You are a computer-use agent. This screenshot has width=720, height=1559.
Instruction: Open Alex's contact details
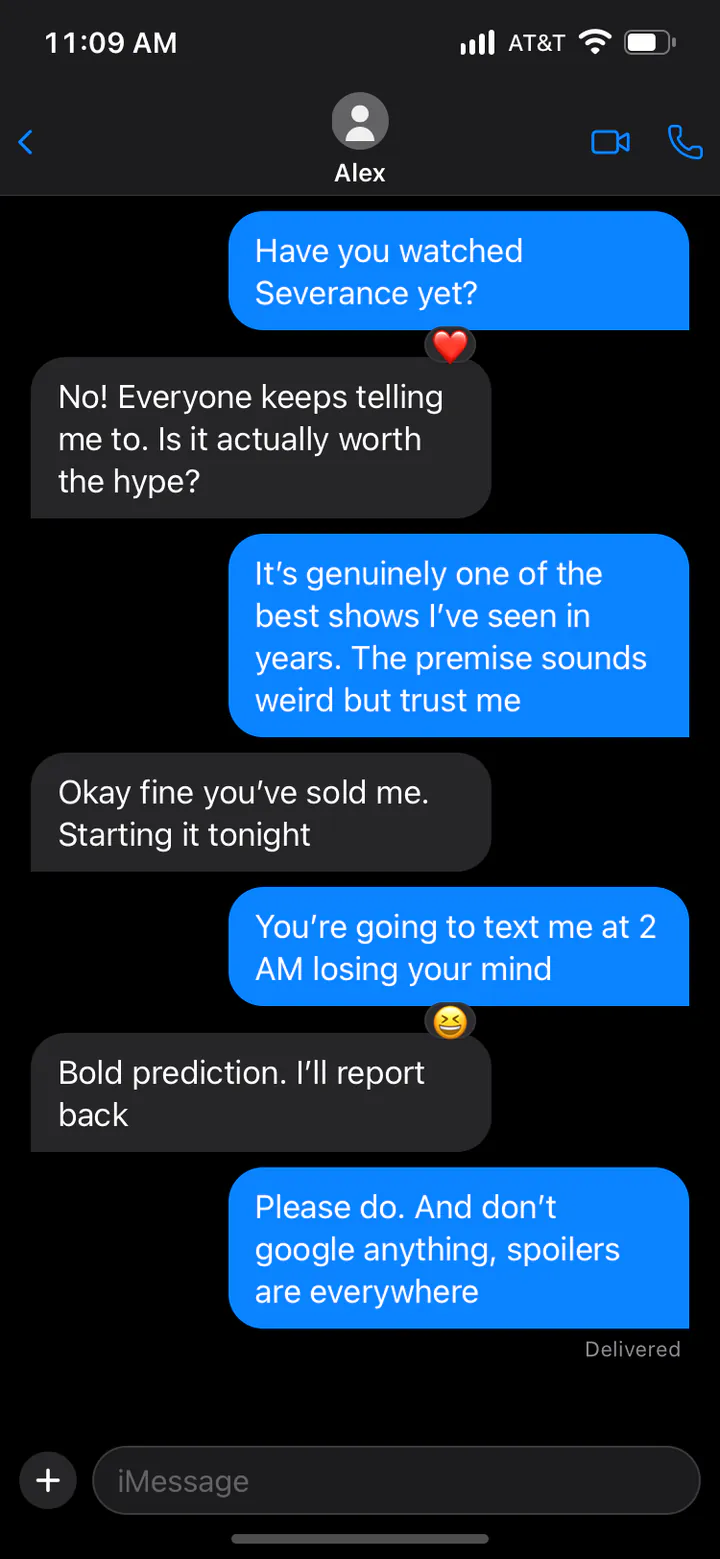[x=360, y=139]
